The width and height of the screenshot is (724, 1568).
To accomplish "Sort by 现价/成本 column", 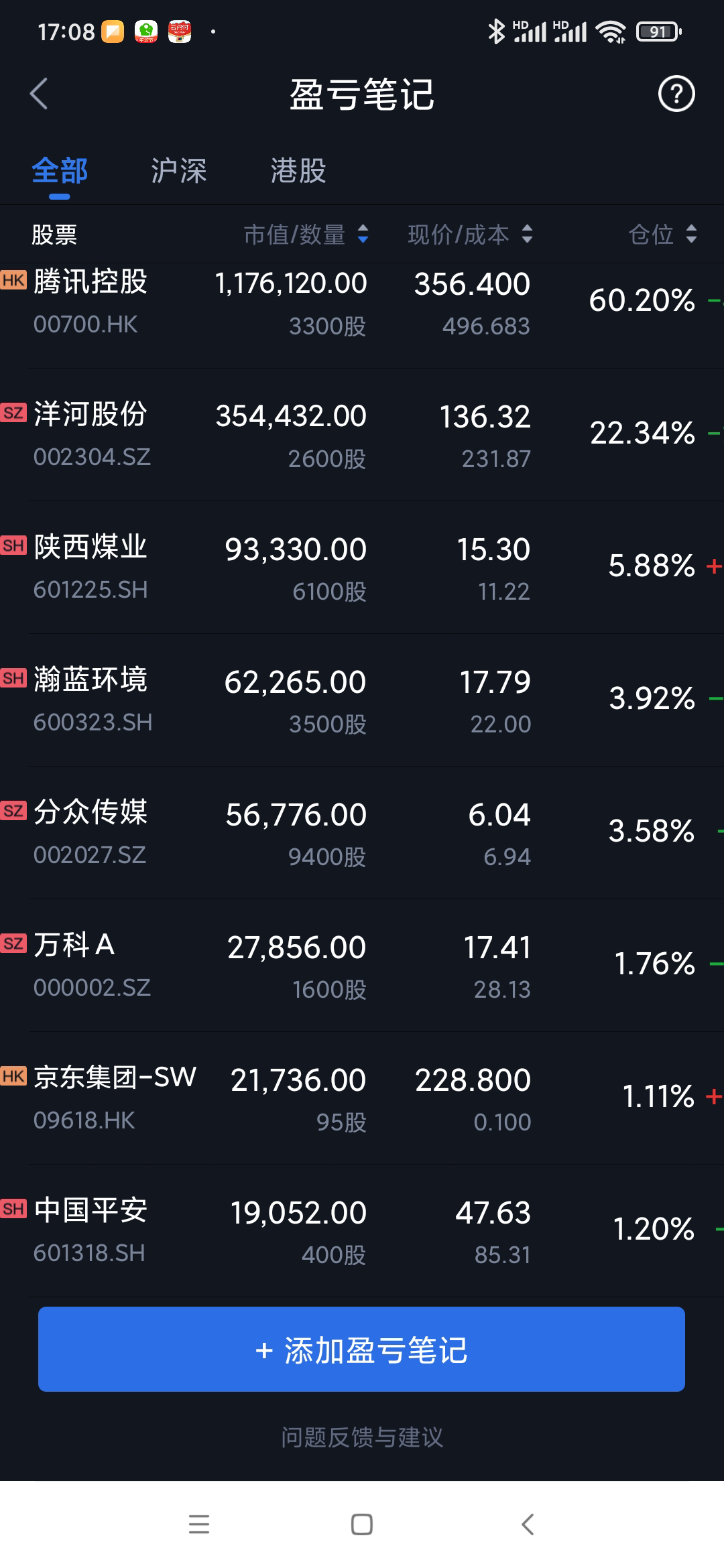I will pyautogui.click(x=470, y=235).
